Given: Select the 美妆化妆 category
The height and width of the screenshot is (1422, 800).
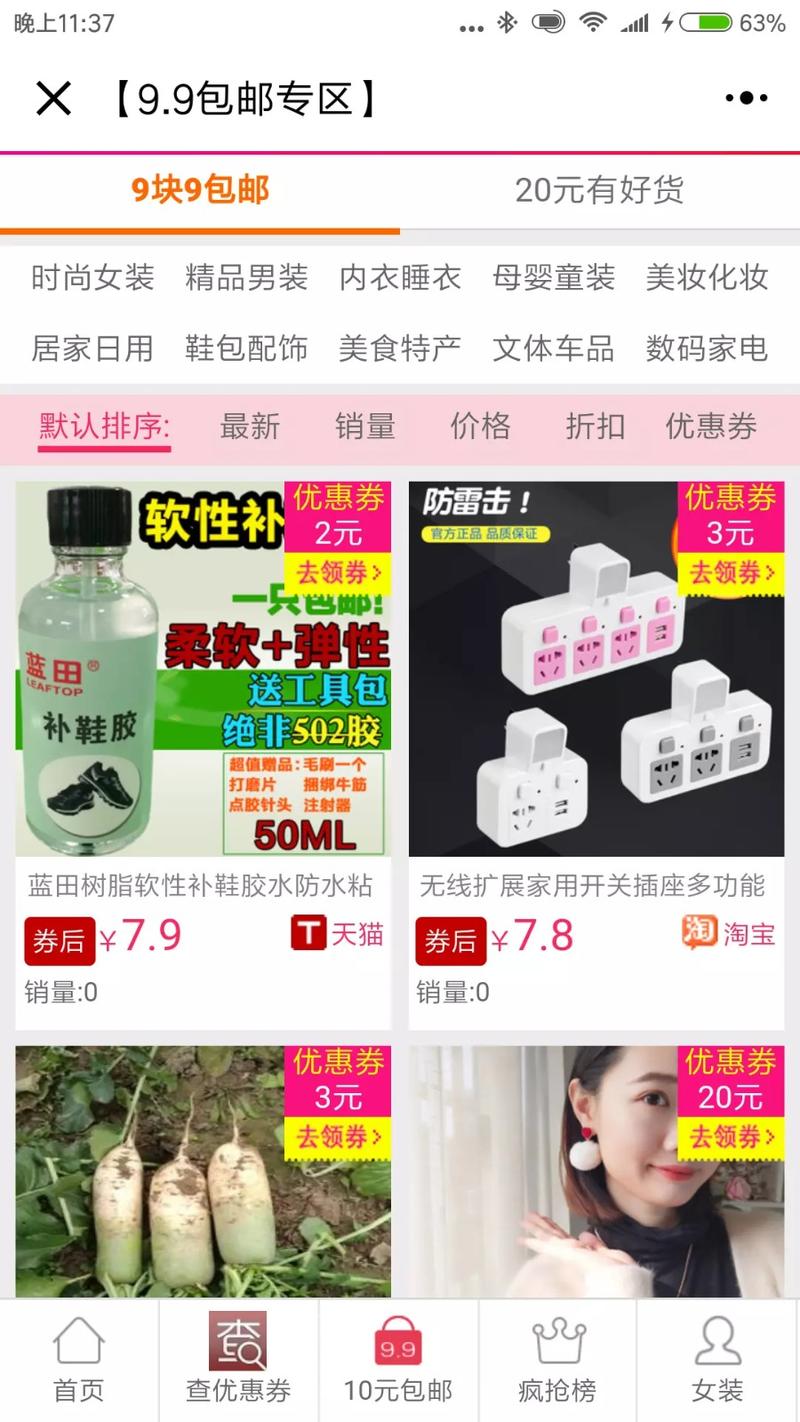Looking at the screenshot, I should pyautogui.click(x=706, y=278).
